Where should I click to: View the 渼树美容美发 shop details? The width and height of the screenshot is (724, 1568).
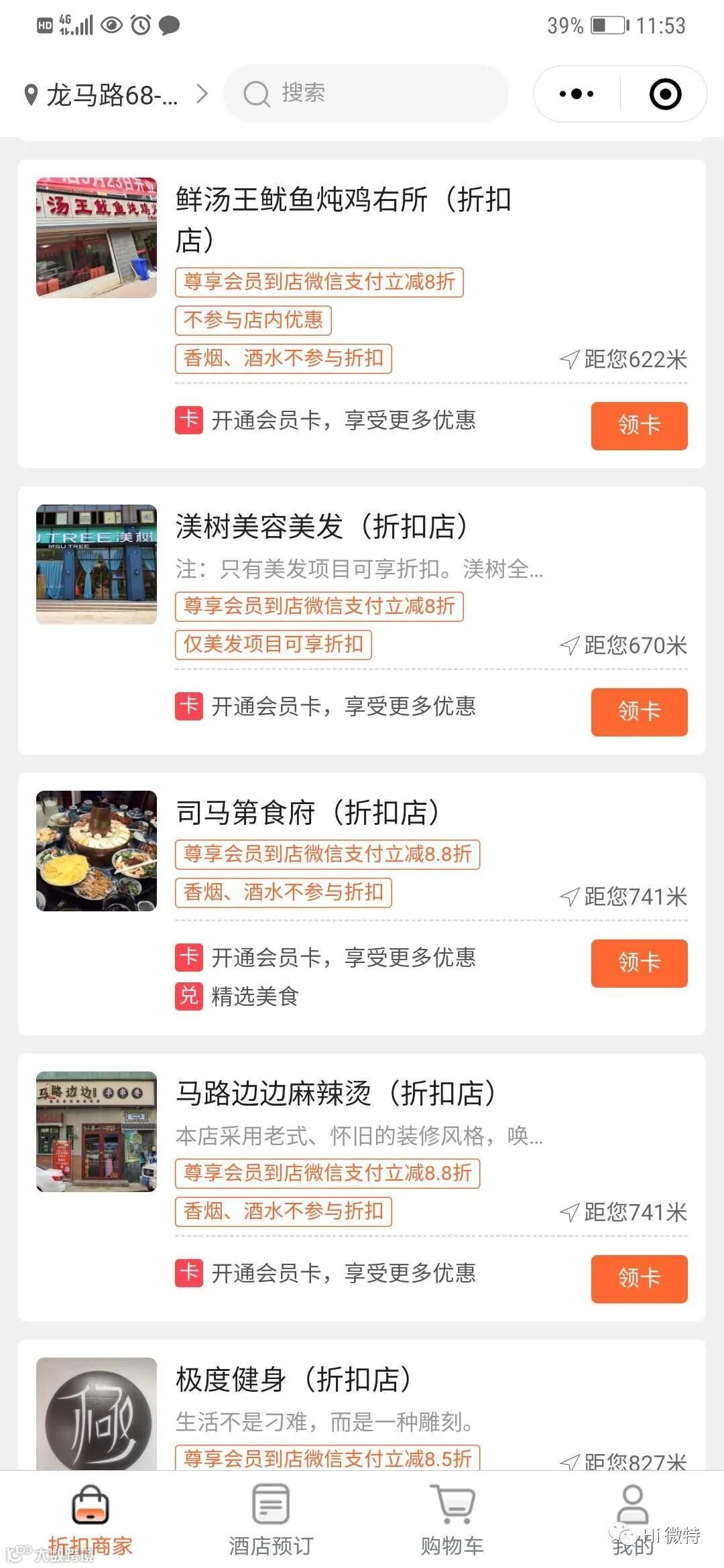pyautogui.click(x=322, y=527)
